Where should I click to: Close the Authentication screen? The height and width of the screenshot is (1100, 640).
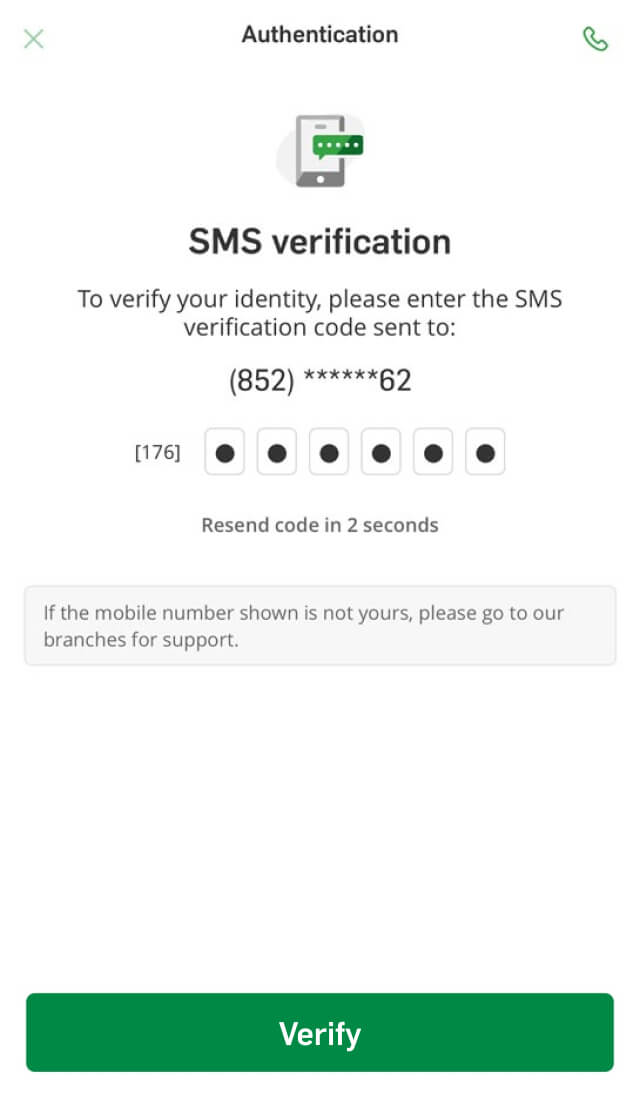click(x=34, y=39)
